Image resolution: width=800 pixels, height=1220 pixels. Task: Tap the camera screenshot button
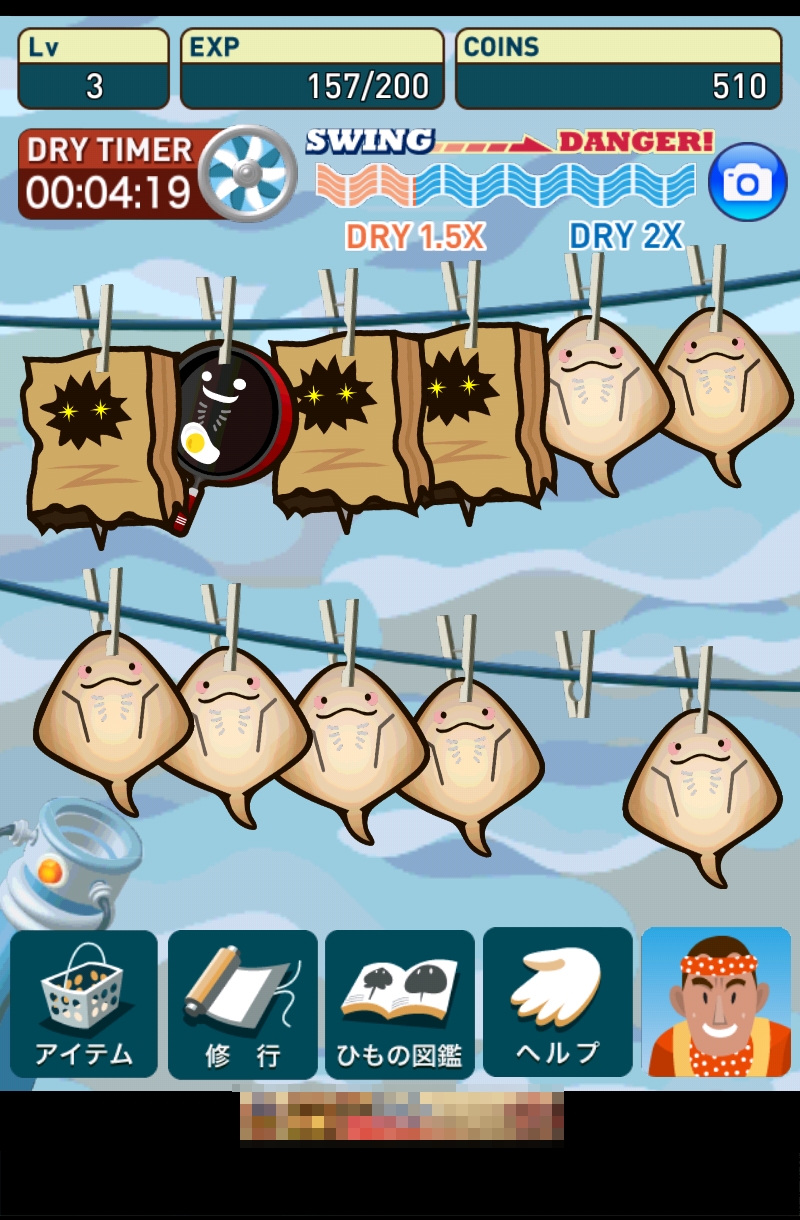tap(748, 182)
